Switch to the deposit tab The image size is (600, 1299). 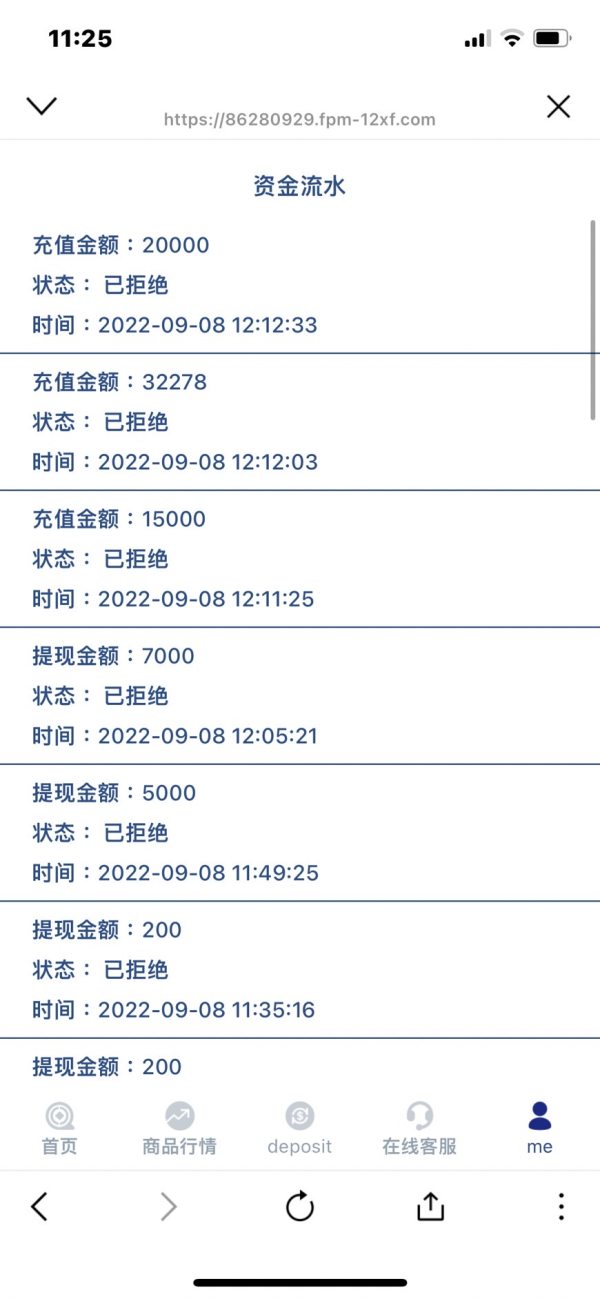click(x=299, y=1129)
